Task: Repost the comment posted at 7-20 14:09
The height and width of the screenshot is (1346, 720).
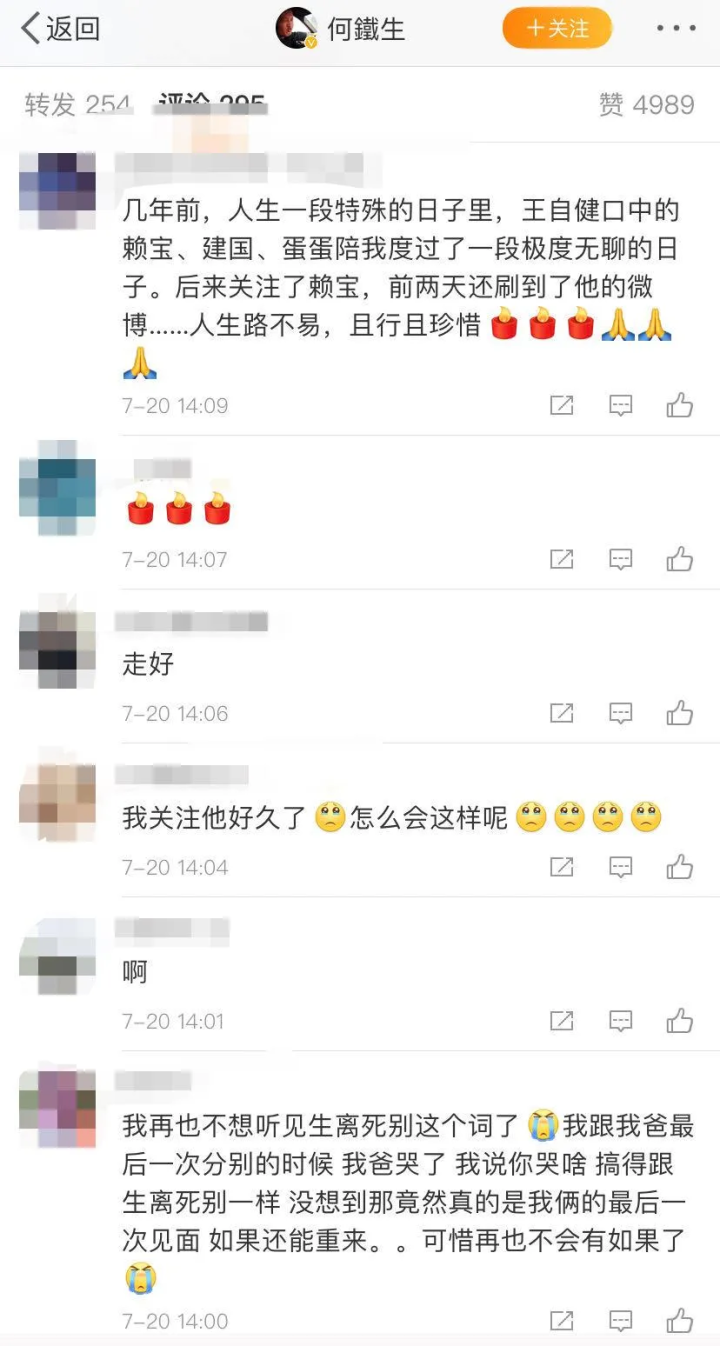Action: click(562, 405)
